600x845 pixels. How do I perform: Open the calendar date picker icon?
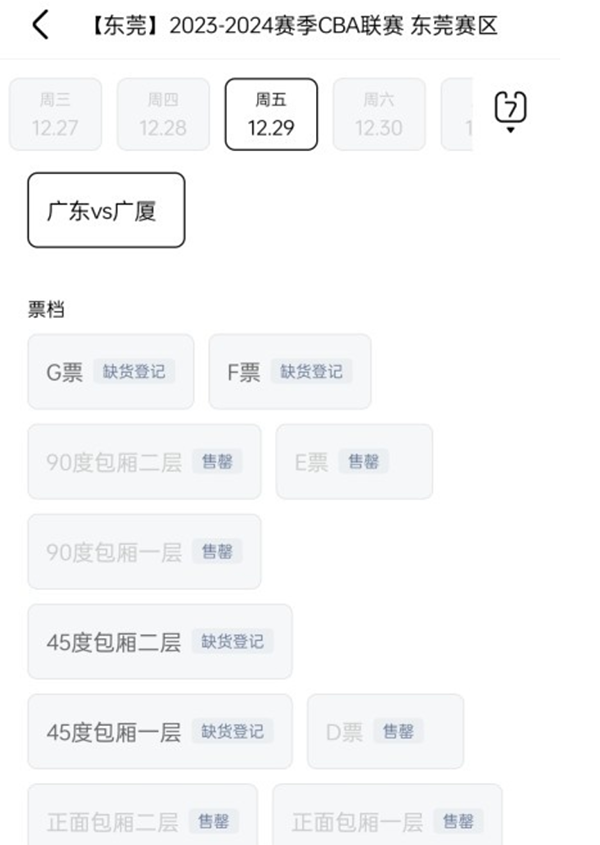point(511,109)
